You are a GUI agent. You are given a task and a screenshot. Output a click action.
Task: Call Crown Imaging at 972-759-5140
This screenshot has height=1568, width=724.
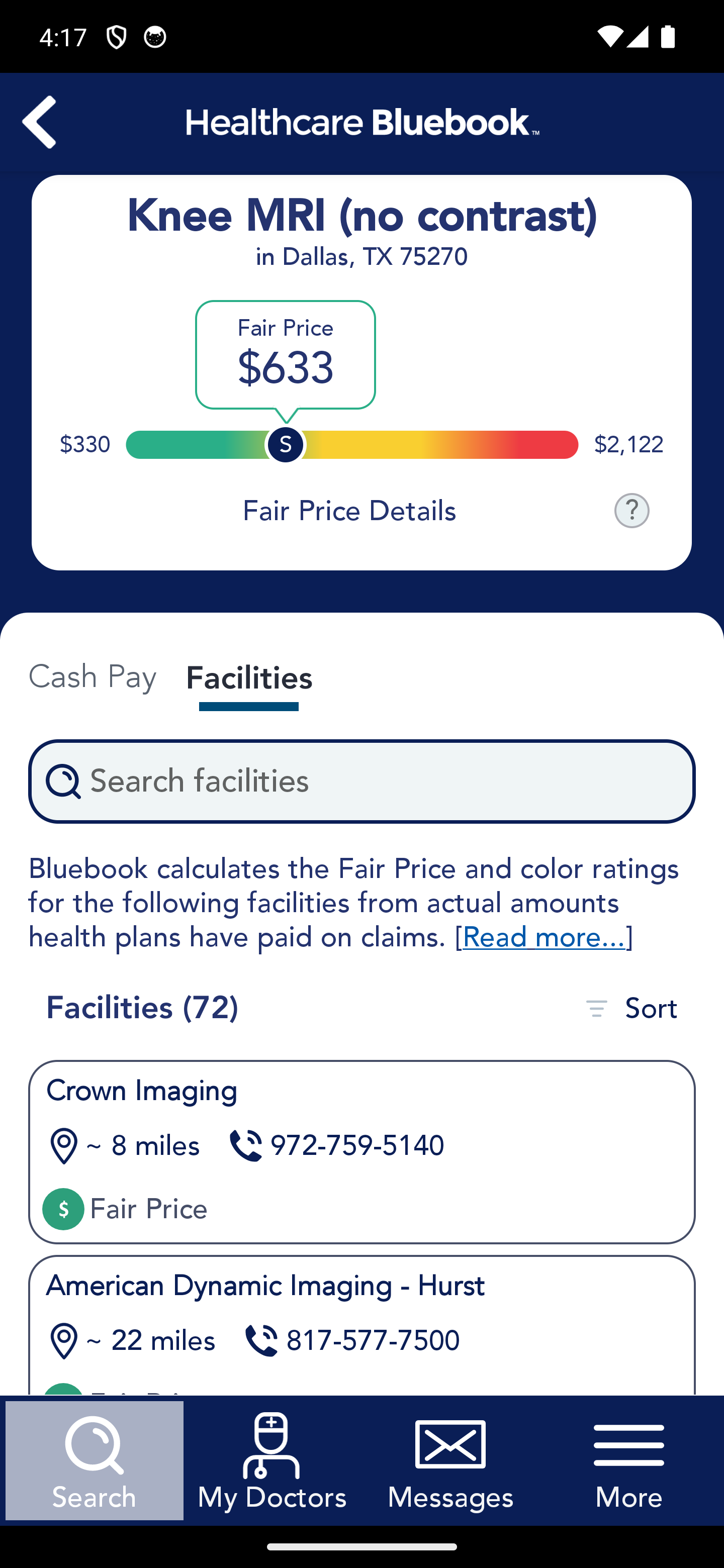point(337,1145)
